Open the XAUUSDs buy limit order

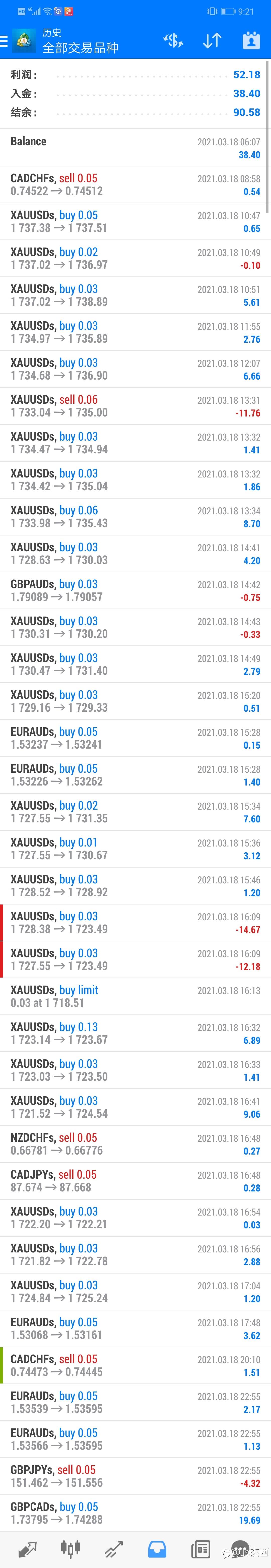tap(135, 996)
